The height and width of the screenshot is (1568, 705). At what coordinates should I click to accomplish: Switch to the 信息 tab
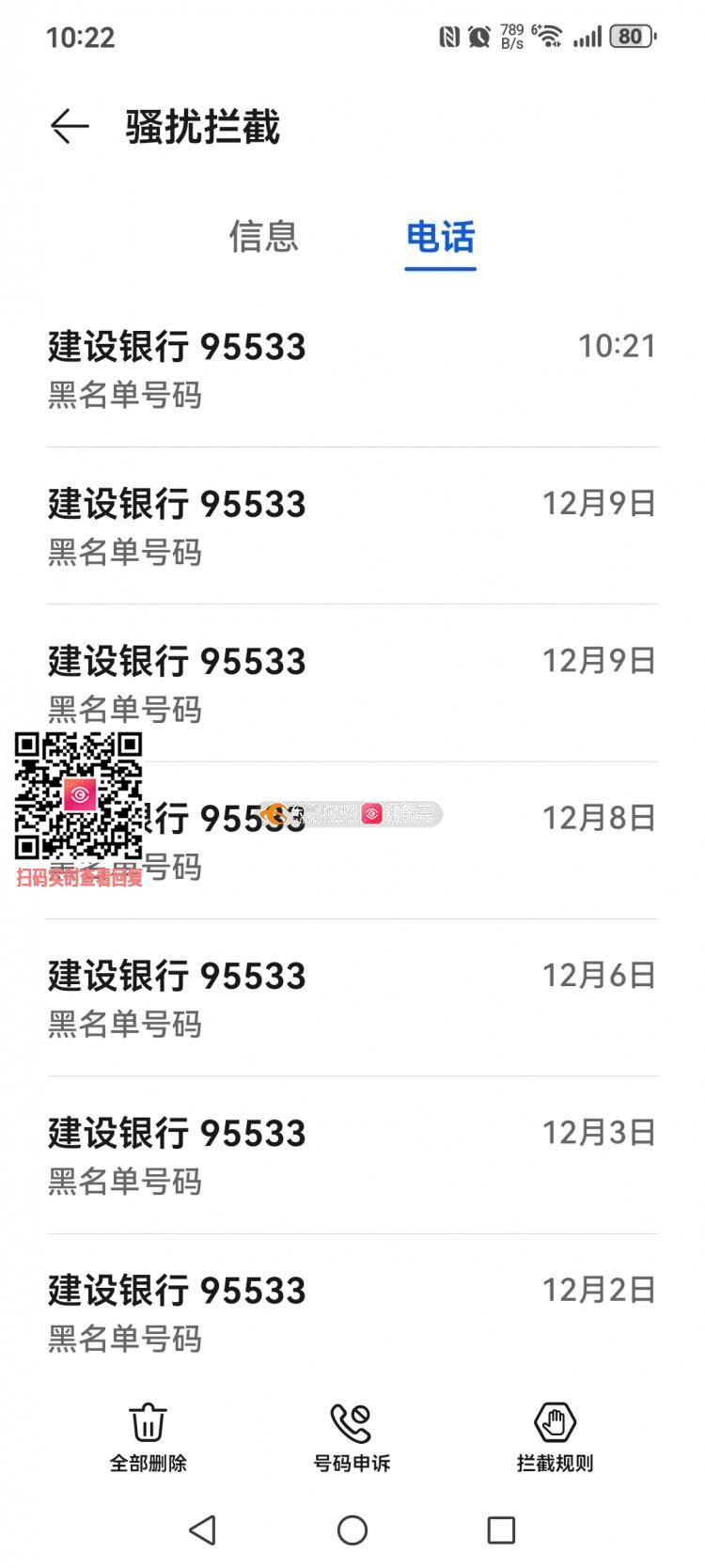(x=263, y=236)
